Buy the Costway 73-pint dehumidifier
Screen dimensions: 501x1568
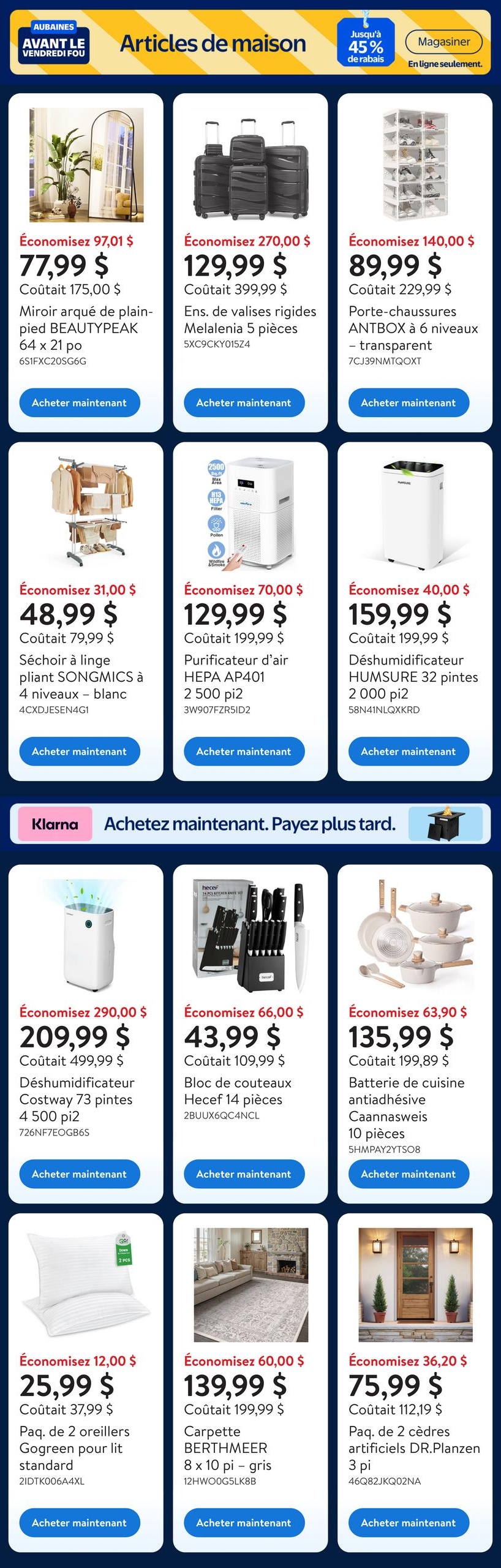(80, 1174)
